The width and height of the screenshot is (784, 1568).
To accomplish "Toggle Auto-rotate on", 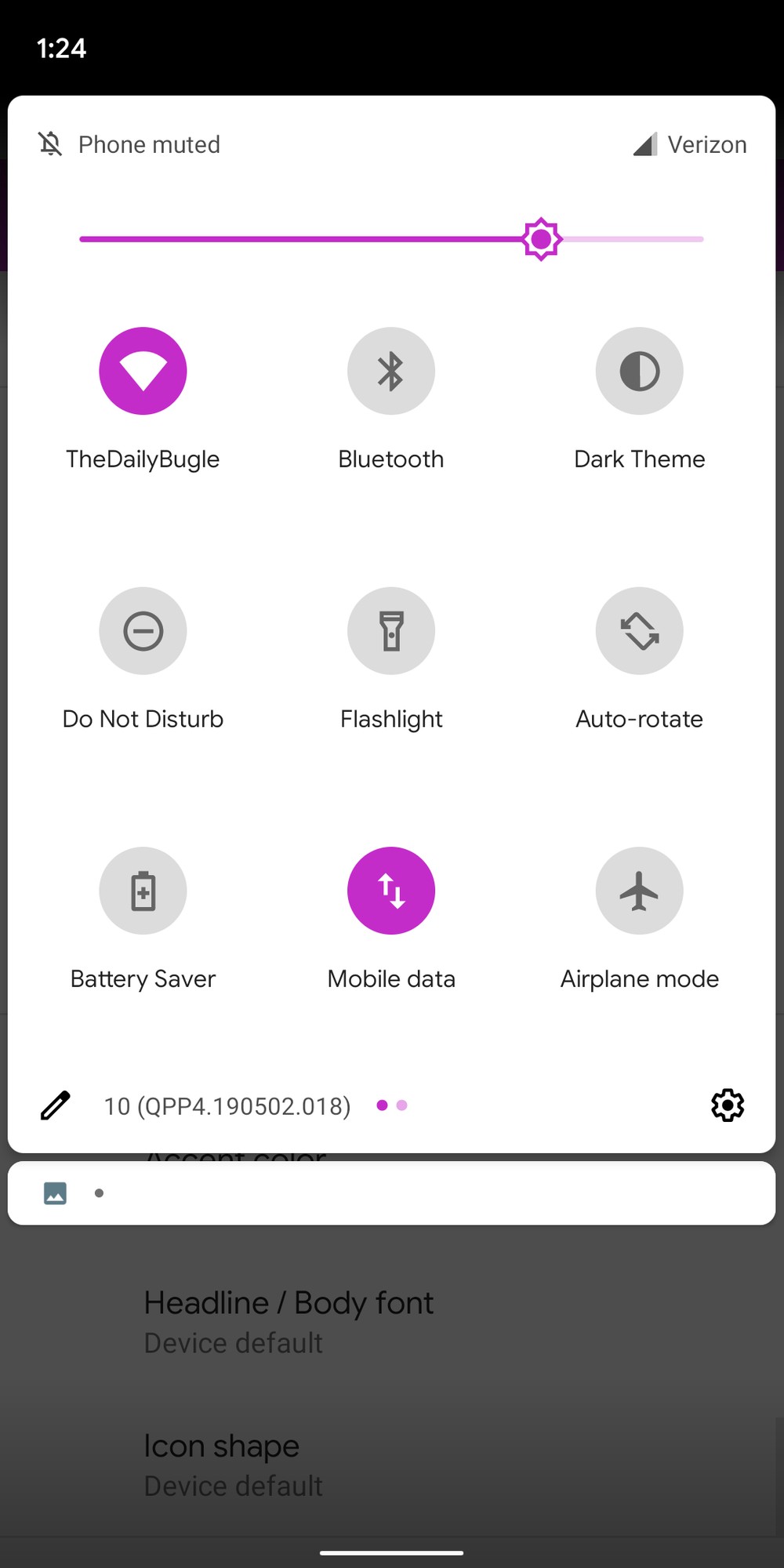I will pos(639,631).
